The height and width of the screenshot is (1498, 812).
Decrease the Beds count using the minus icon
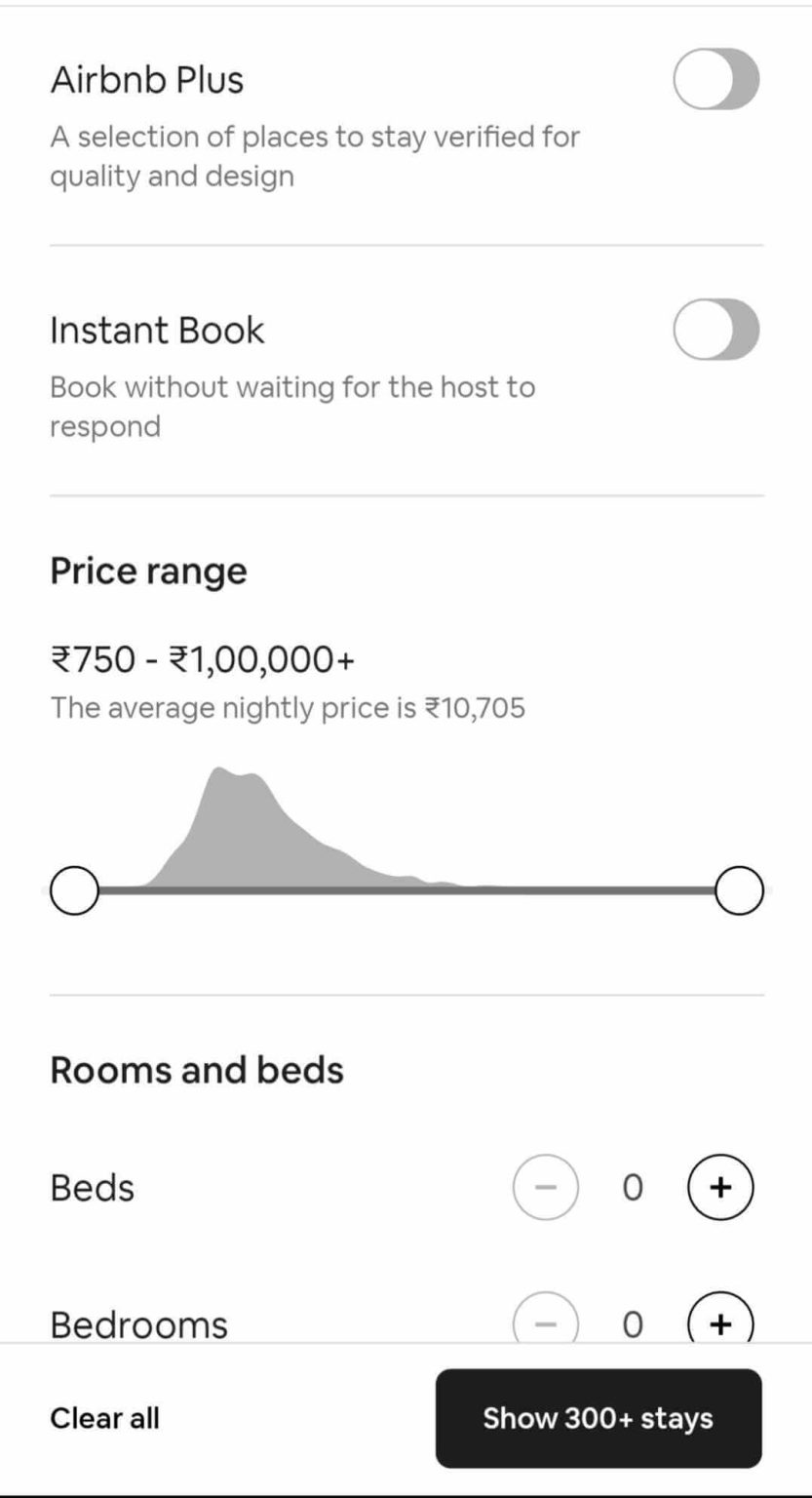(545, 1187)
